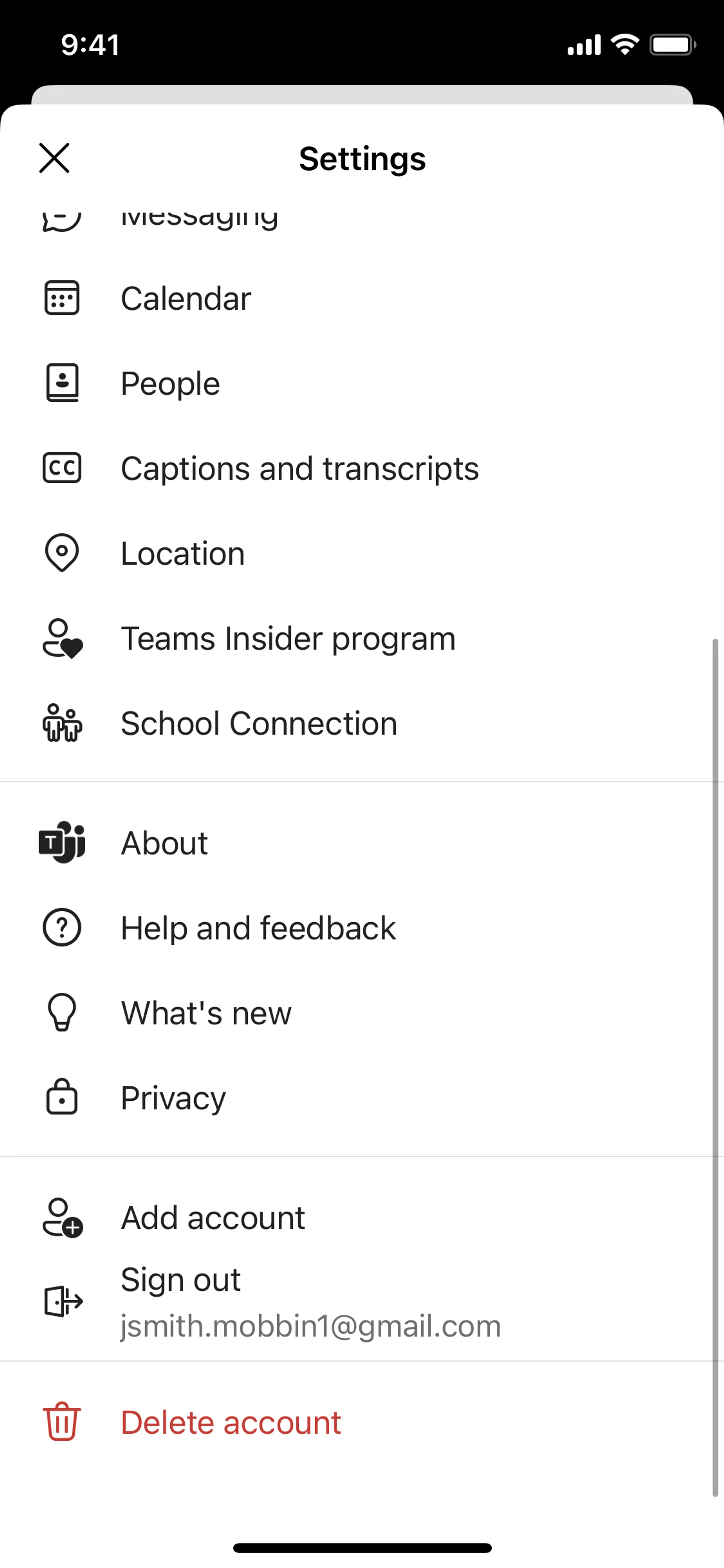
Task: Go to Location settings
Action: [183, 553]
